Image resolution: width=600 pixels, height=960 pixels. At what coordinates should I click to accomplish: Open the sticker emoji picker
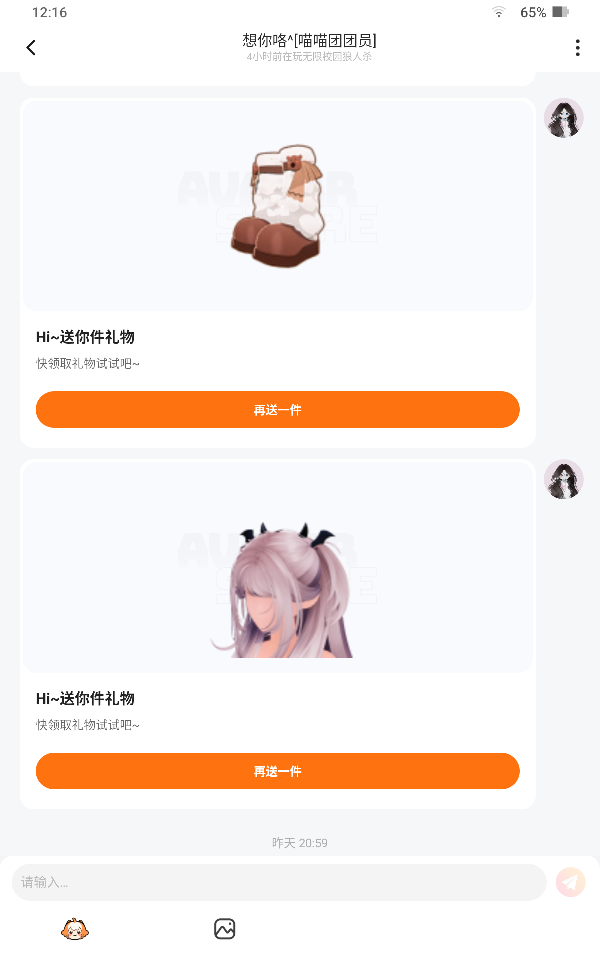point(75,929)
